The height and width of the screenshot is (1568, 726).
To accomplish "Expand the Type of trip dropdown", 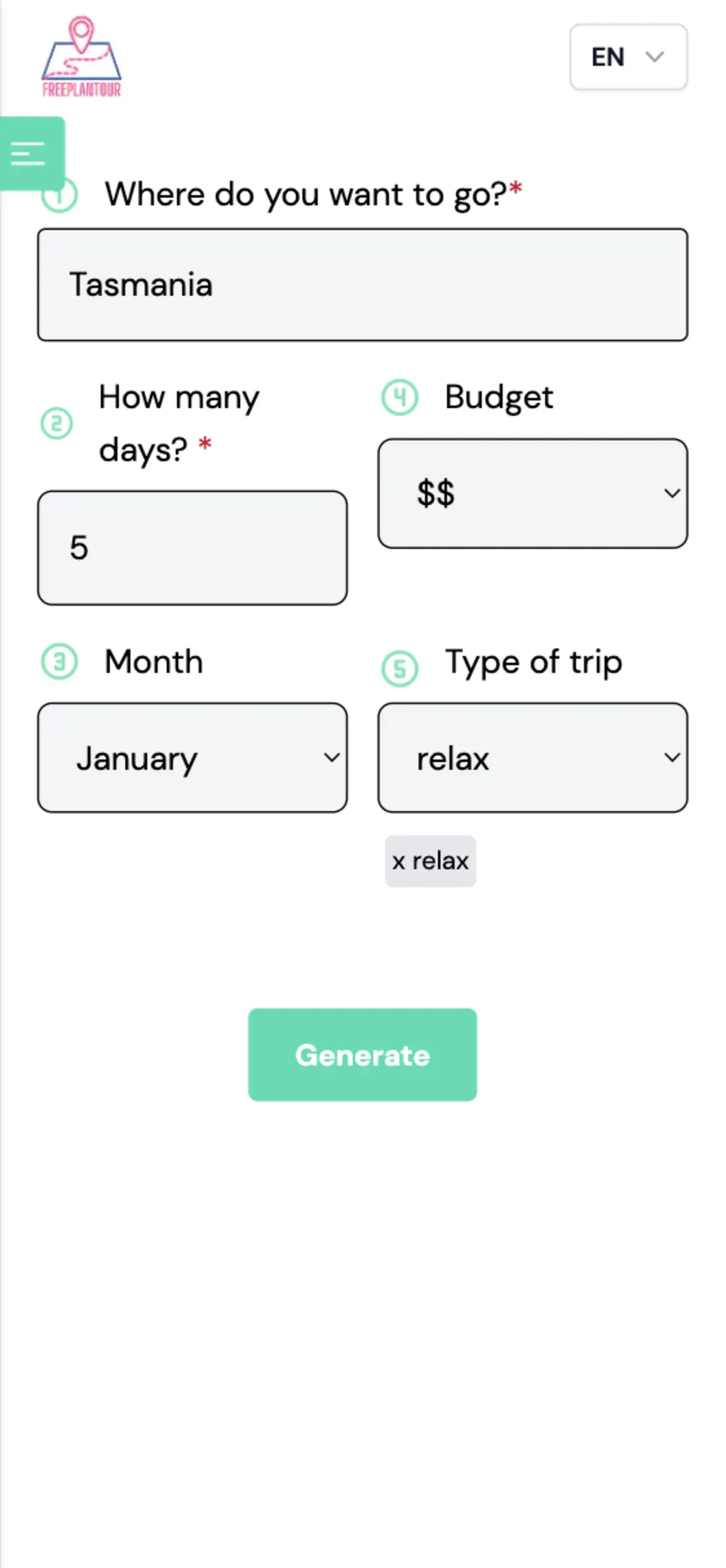I will (532, 758).
